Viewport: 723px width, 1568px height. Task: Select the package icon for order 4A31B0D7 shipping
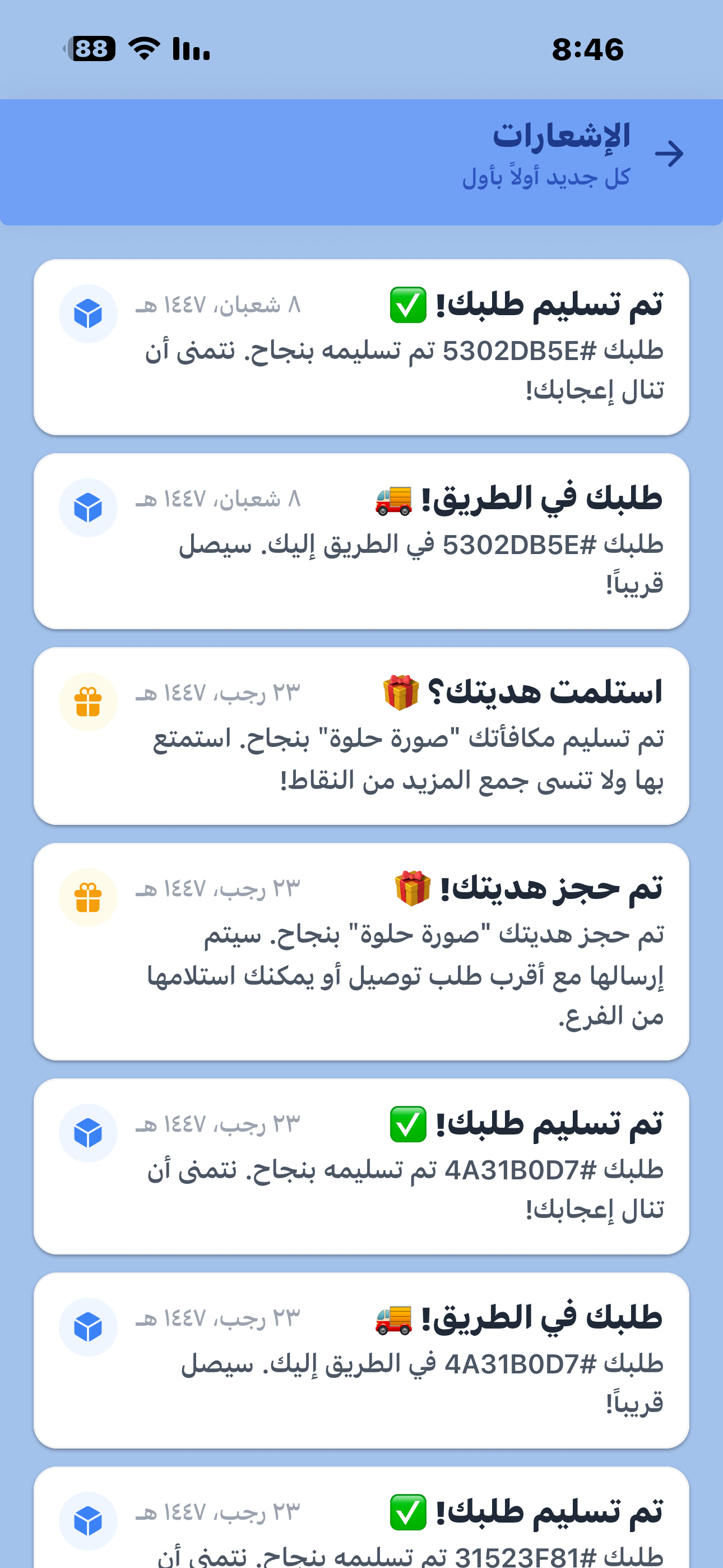pyautogui.click(x=87, y=1326)
